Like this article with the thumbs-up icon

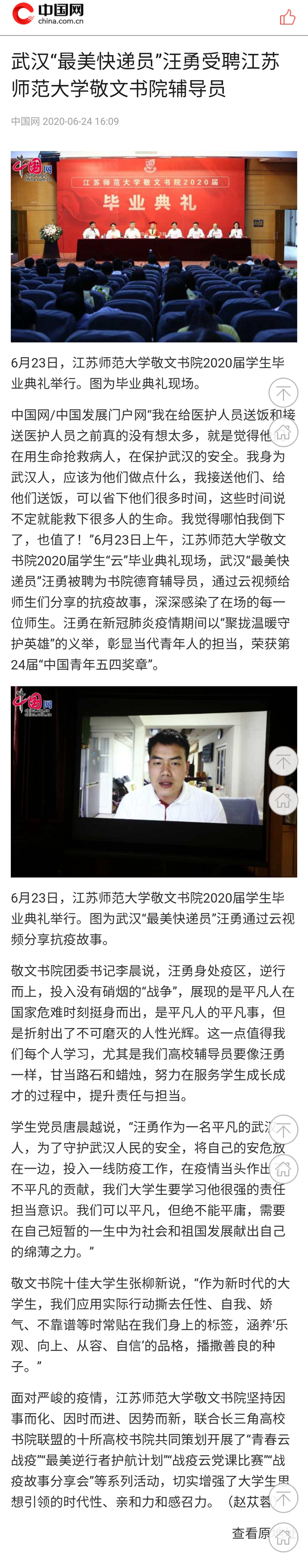tap(287, 17)
